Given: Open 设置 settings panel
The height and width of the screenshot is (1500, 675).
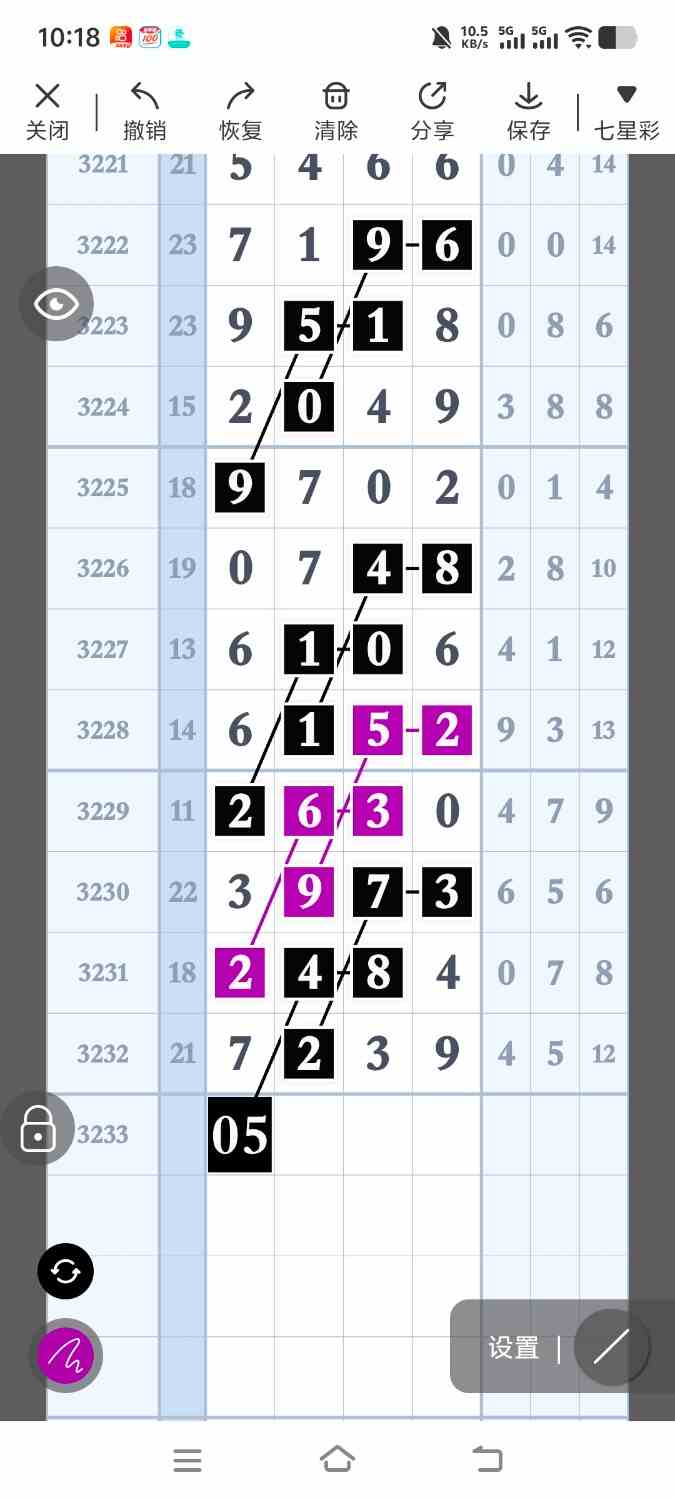Looking at the screenshot, I should [514, 1347].
